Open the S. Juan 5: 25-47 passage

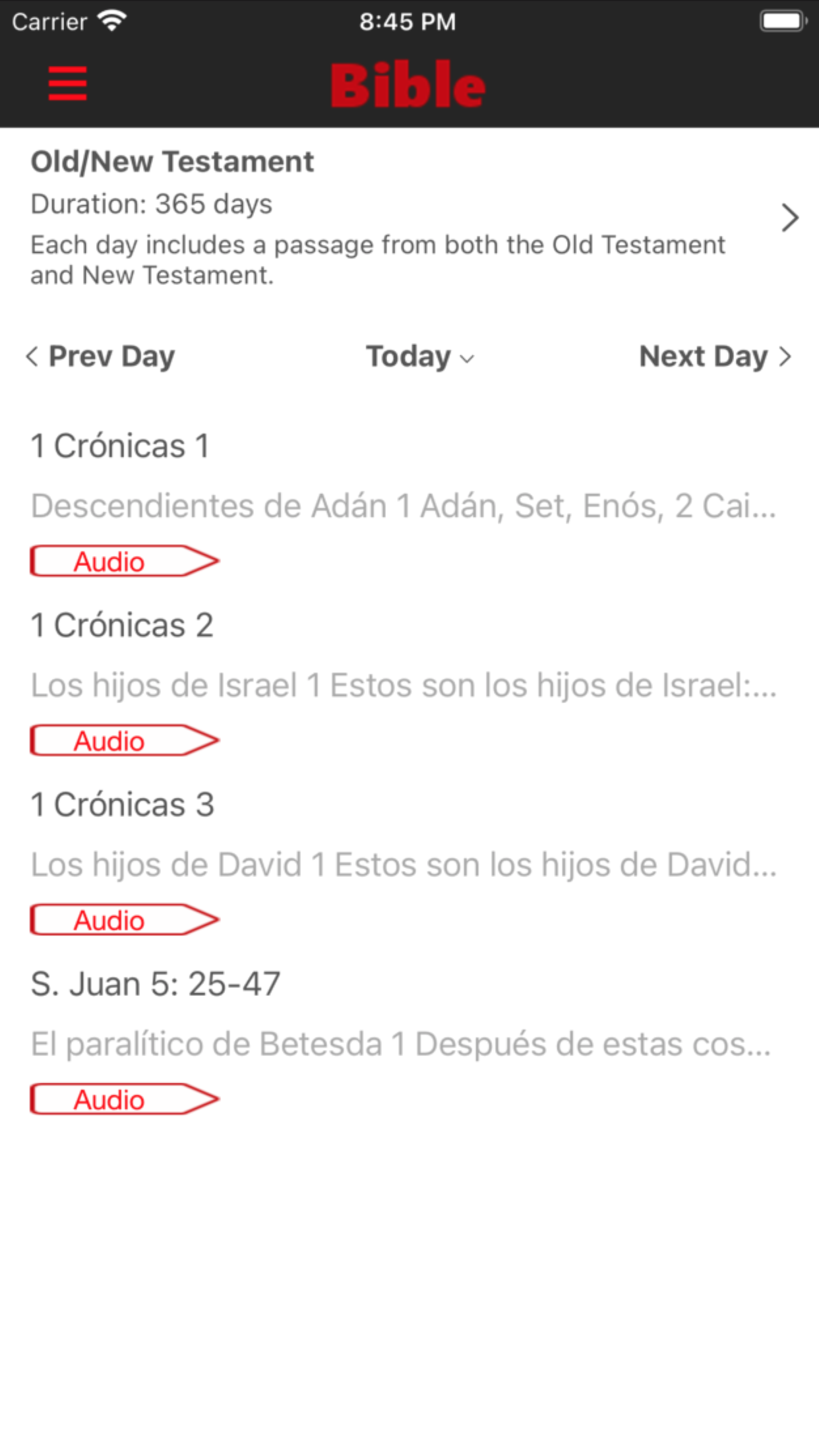[156, 985]
